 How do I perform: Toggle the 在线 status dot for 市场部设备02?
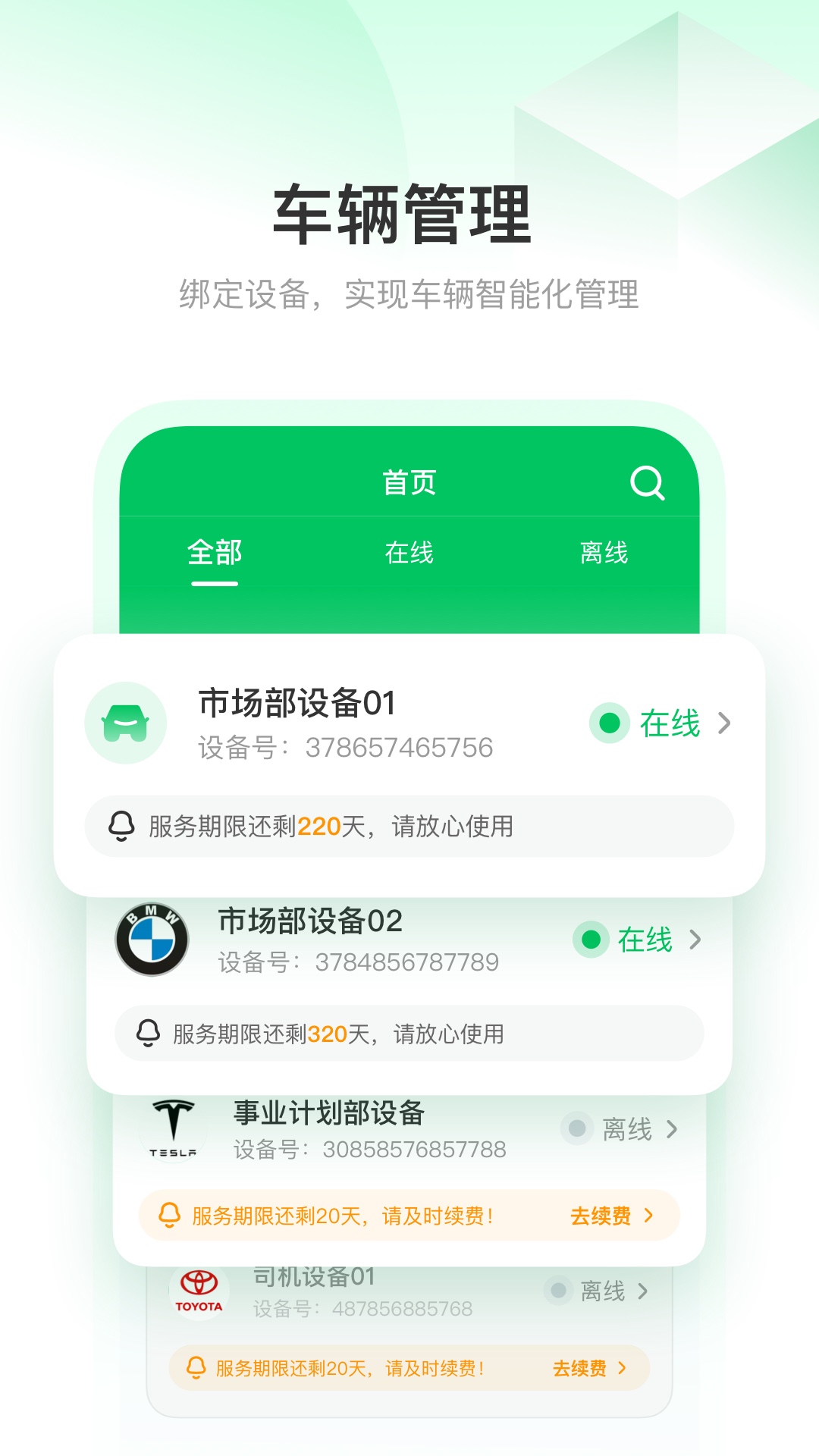click(591, 939)
